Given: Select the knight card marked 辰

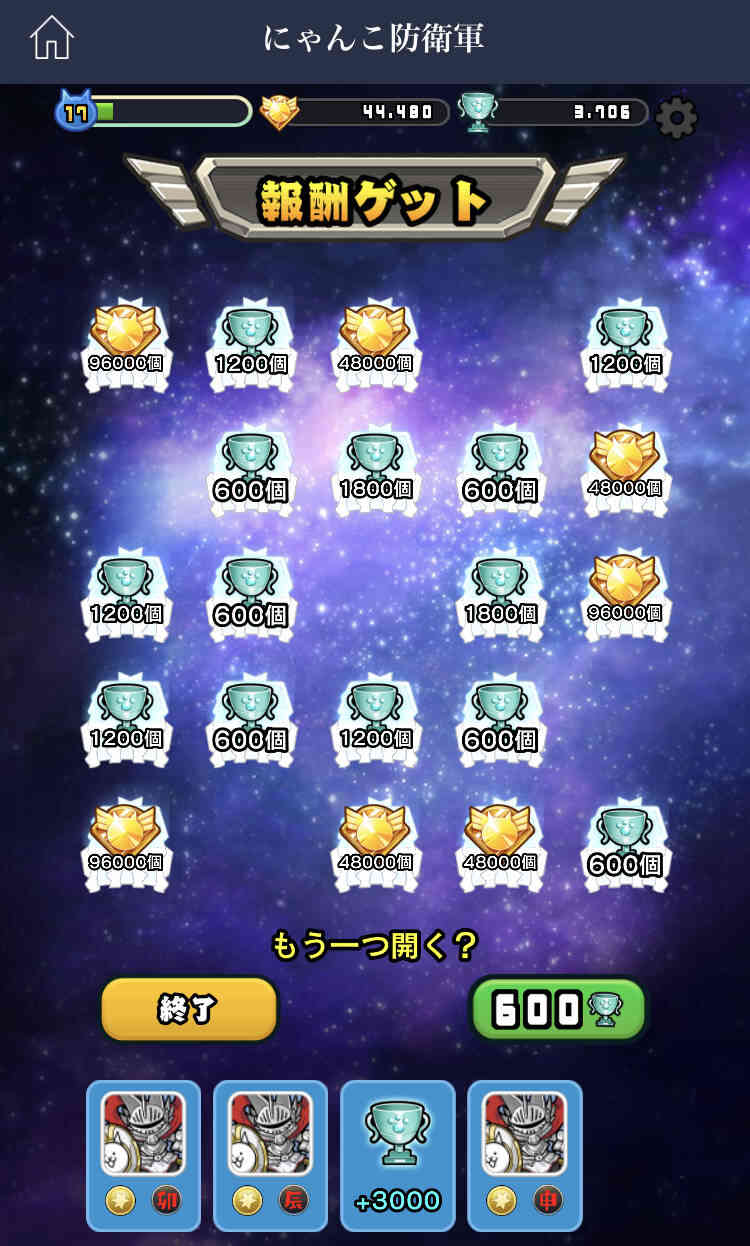Looking at the screenshot, I should (x=270, y=1155).
